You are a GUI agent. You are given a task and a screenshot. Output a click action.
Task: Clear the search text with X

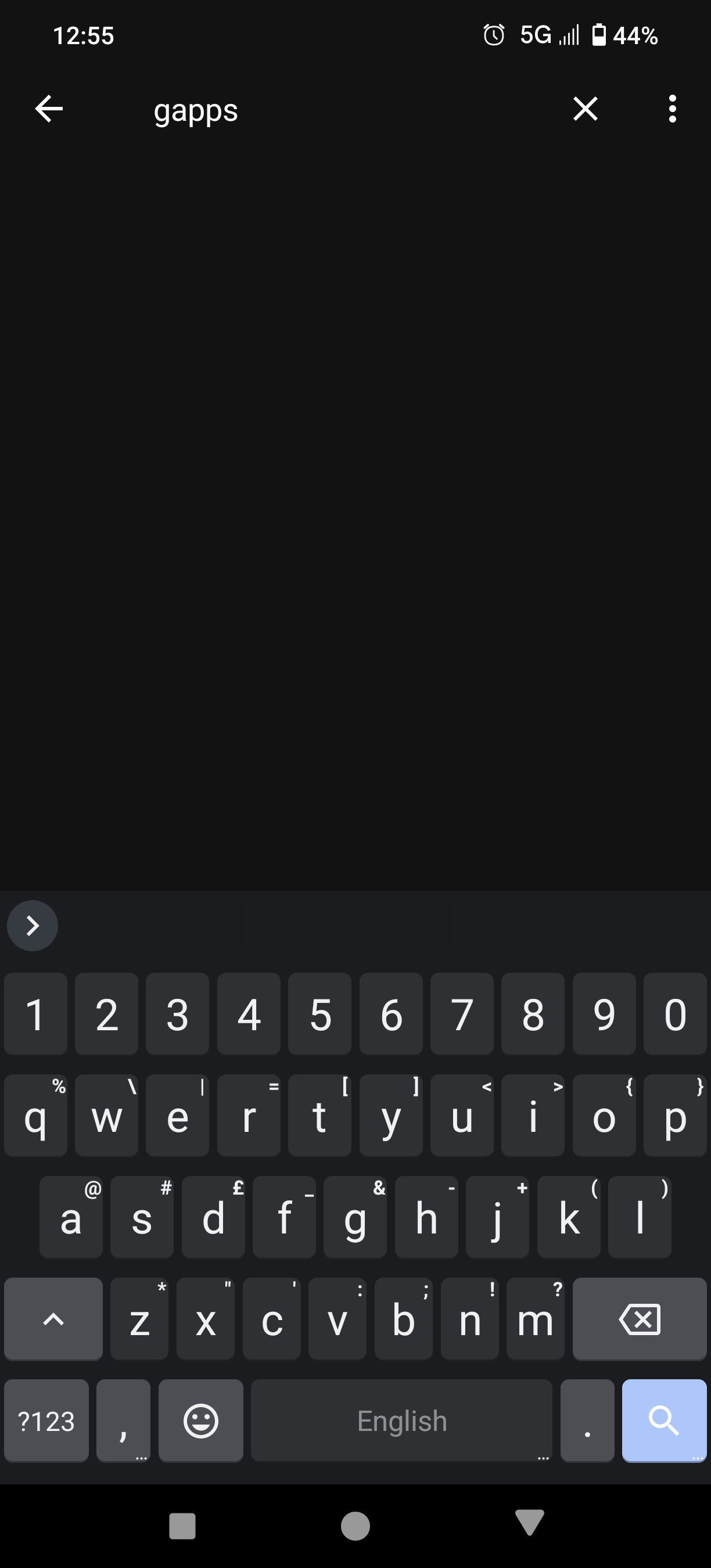click(585, 109)
